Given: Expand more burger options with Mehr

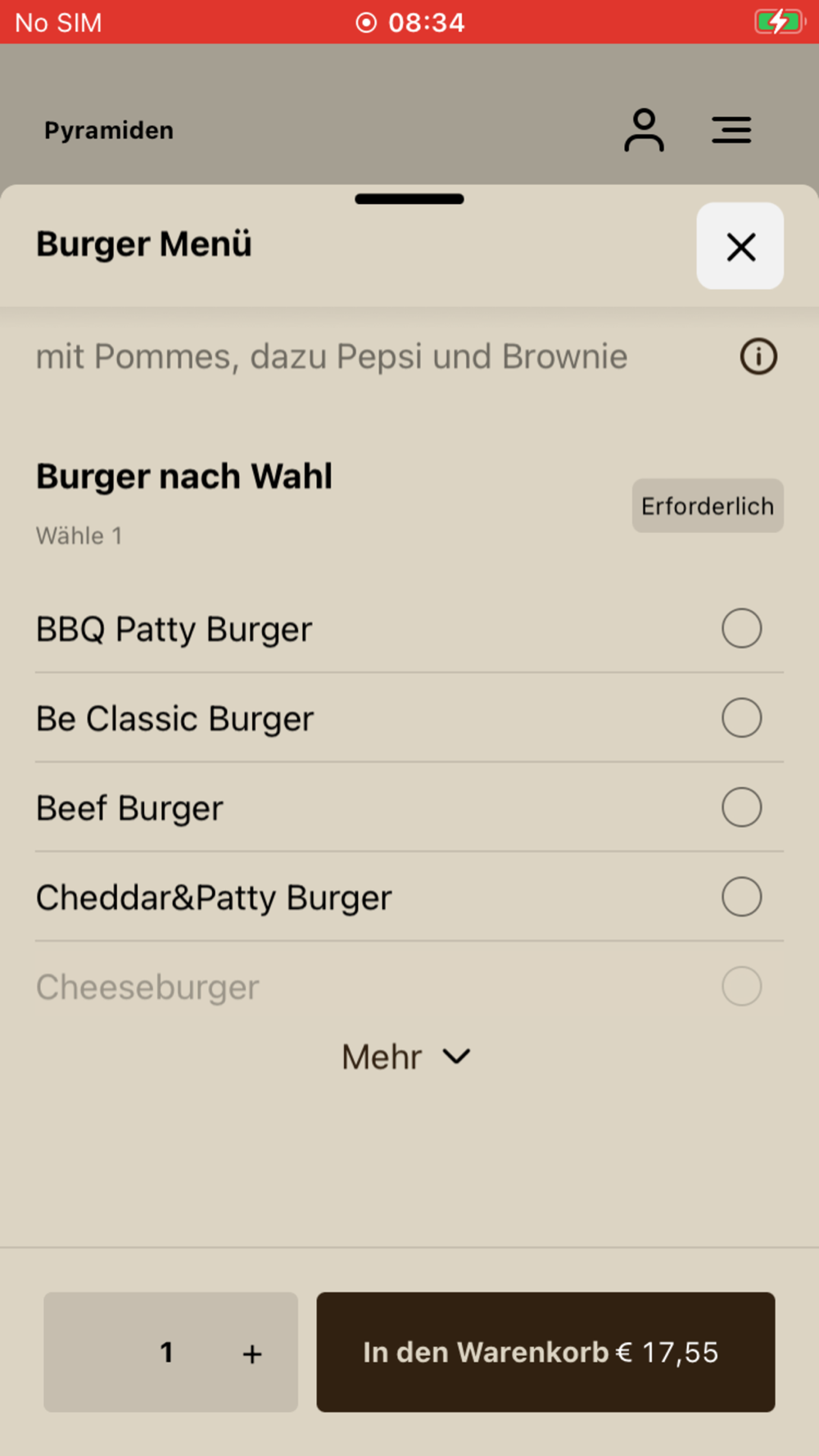Looking at the screenshot, I should pos(407,1056).
